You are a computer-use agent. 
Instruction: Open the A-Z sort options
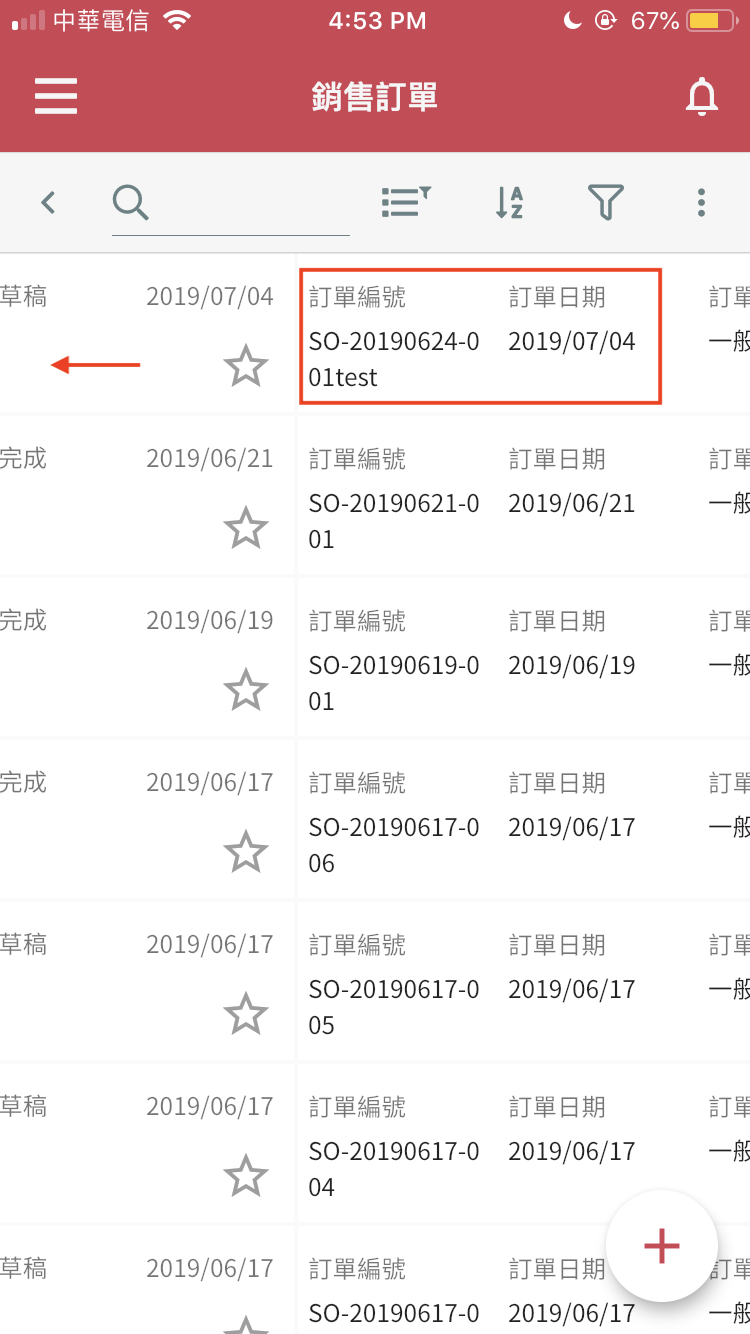click(510, 203)
